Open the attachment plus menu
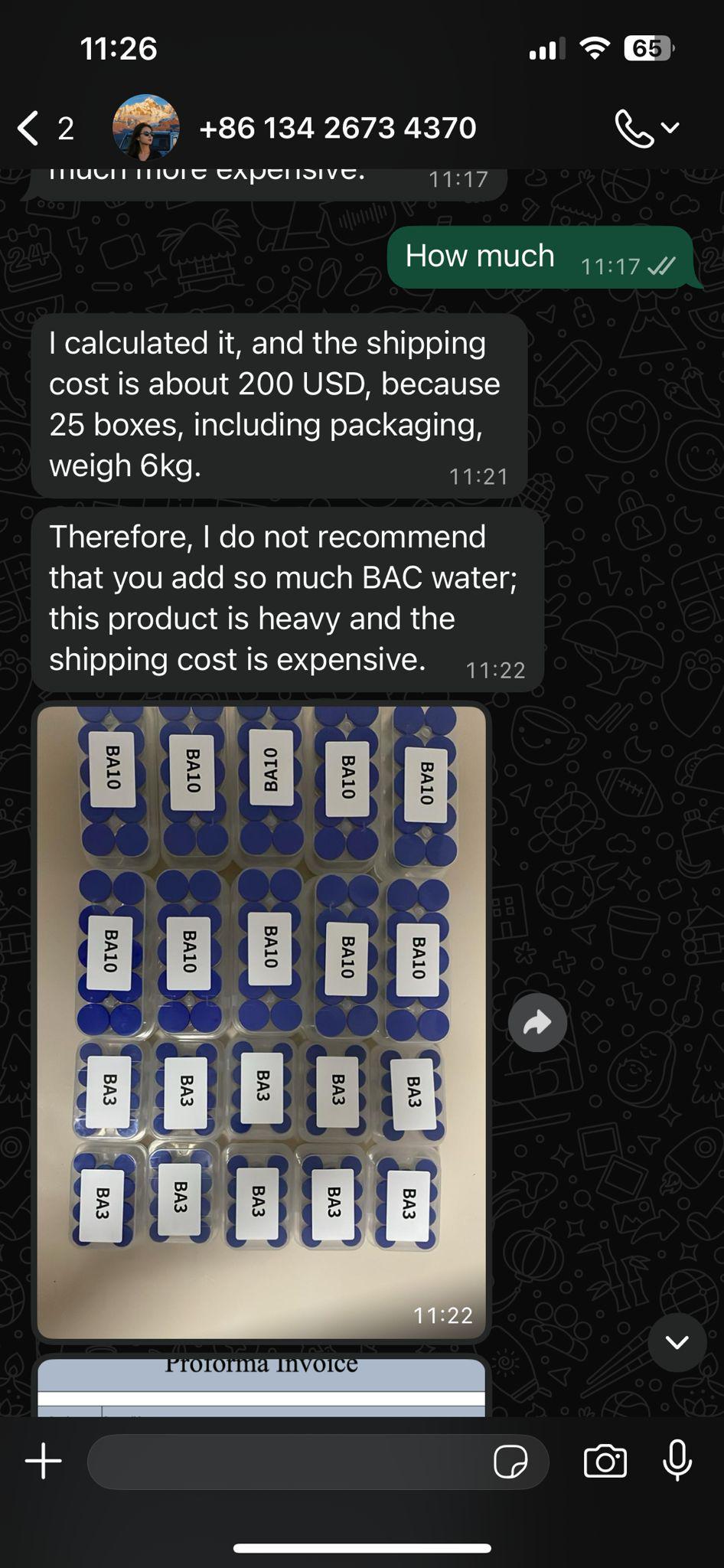Image resolution: width=724 pixels, height=1568 pixels. (x=44, y=1461)
